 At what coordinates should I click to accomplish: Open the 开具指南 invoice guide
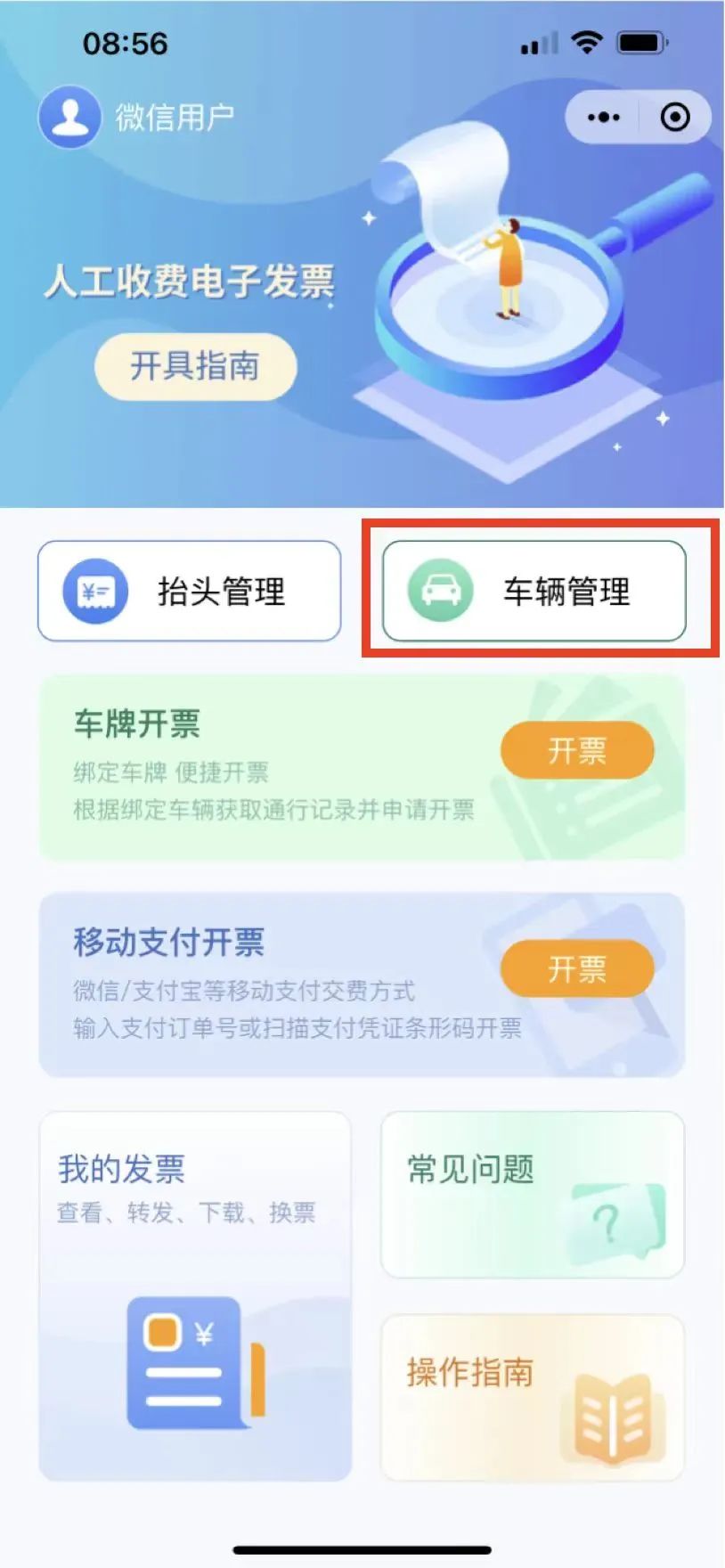coord(195,366)
